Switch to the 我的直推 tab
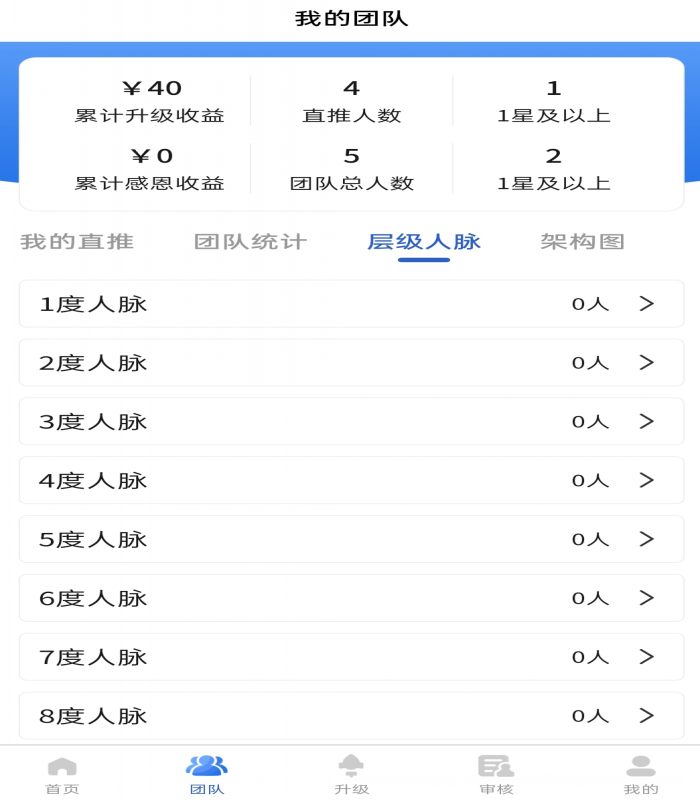The height and width of the screenshot is (800, 700). pos(77,242)
